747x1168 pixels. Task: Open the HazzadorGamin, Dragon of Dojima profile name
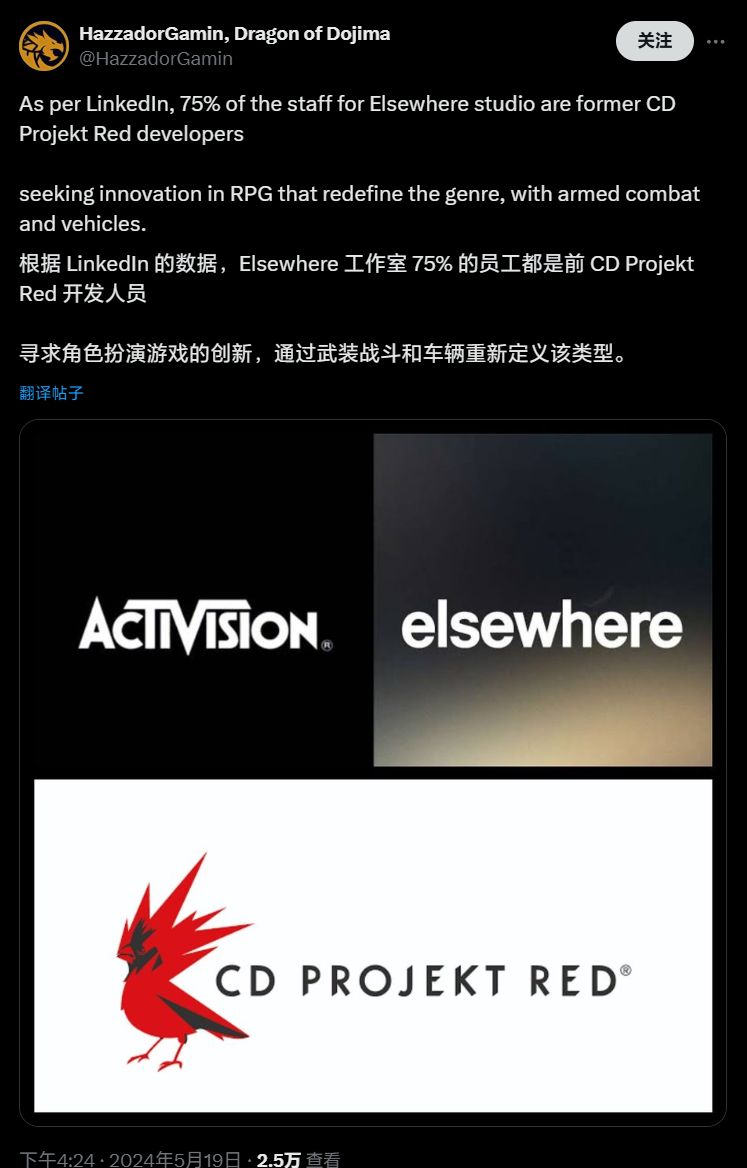(x=234, y=33)
